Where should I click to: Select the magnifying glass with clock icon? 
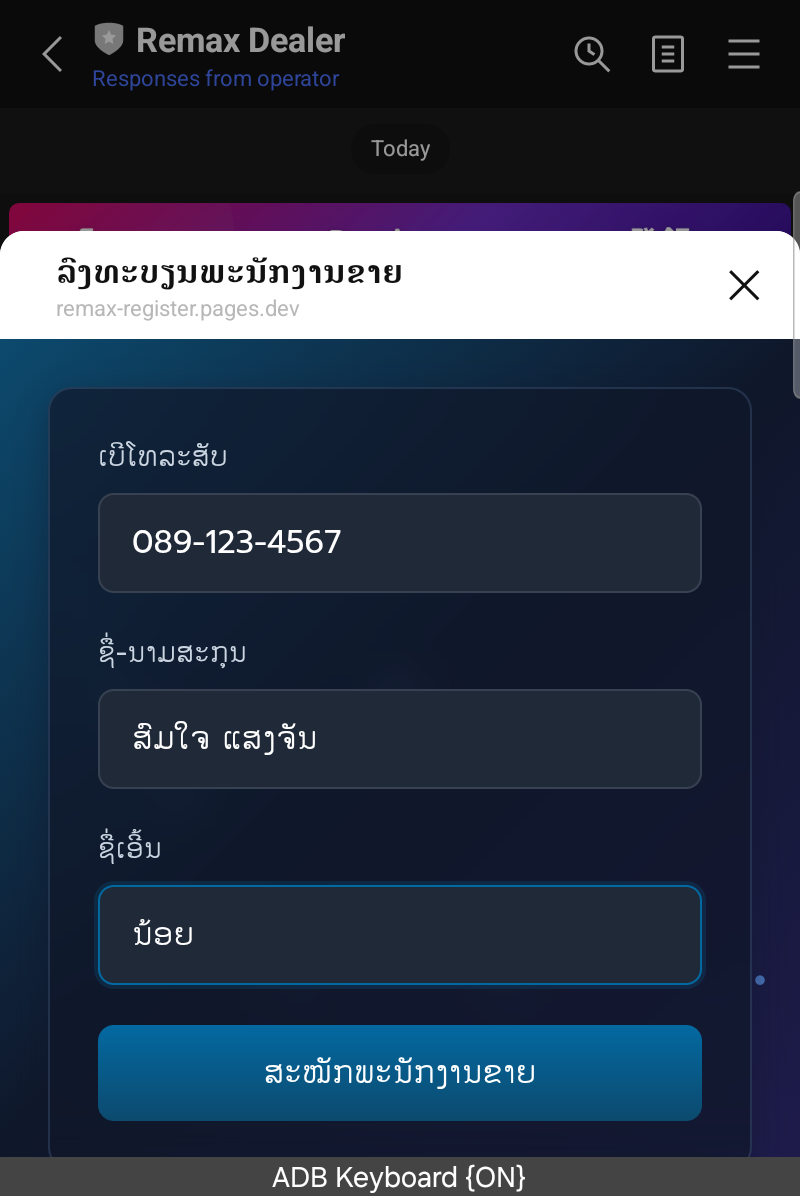pyautogui.click(x=592, y=55)
